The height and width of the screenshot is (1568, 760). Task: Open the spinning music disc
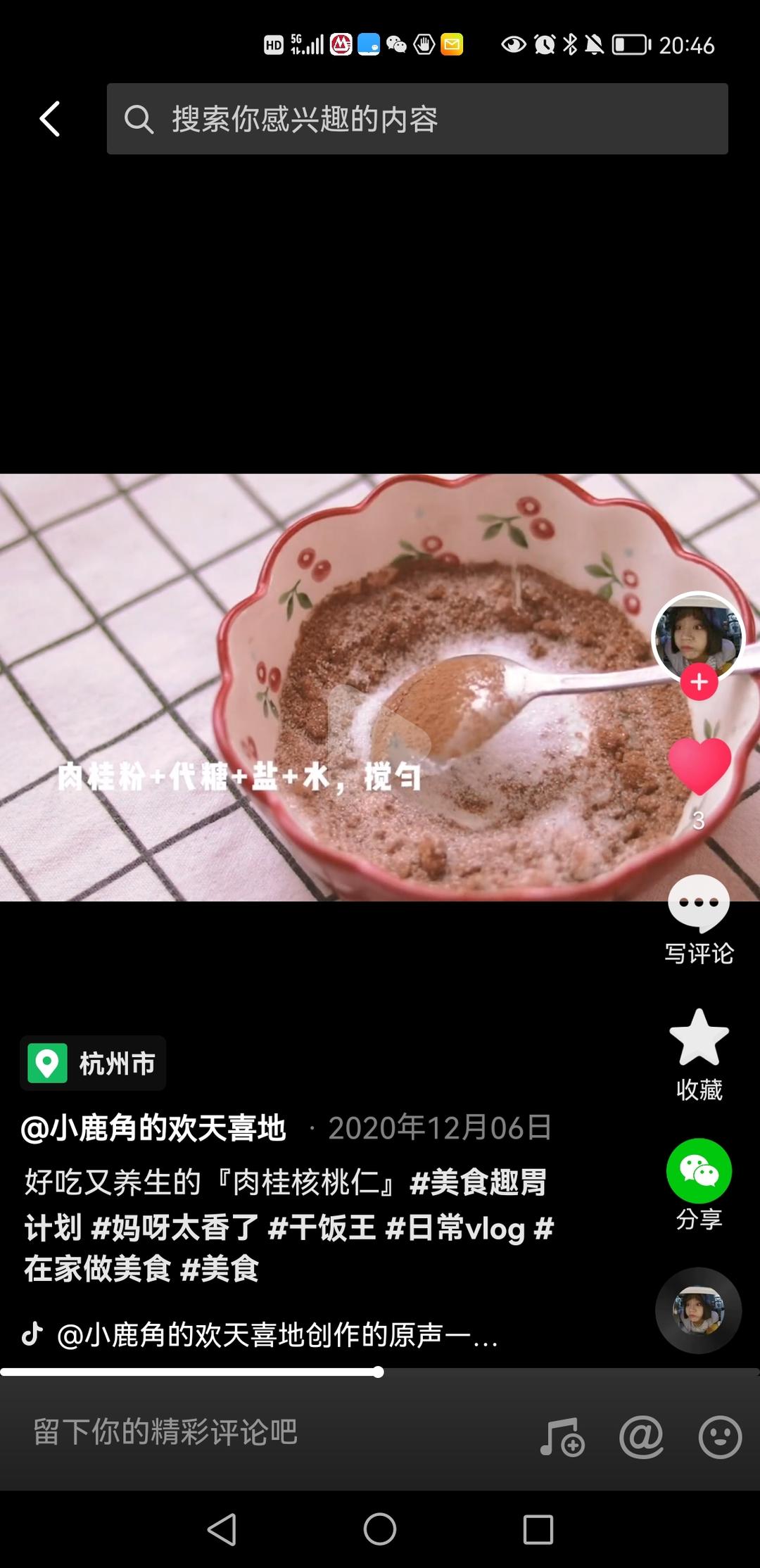[698, 1310]
